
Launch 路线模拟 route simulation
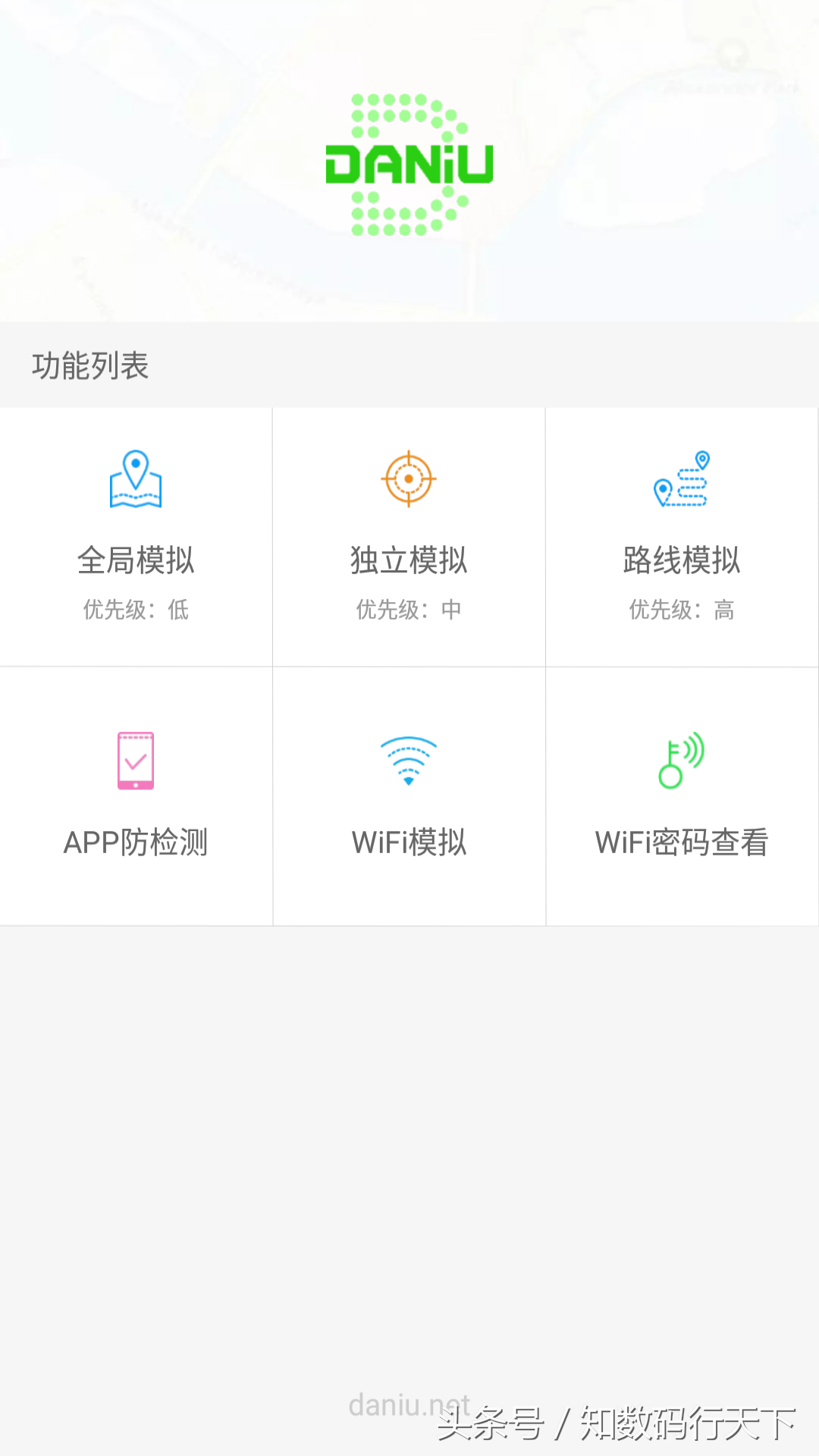point(682,536)
